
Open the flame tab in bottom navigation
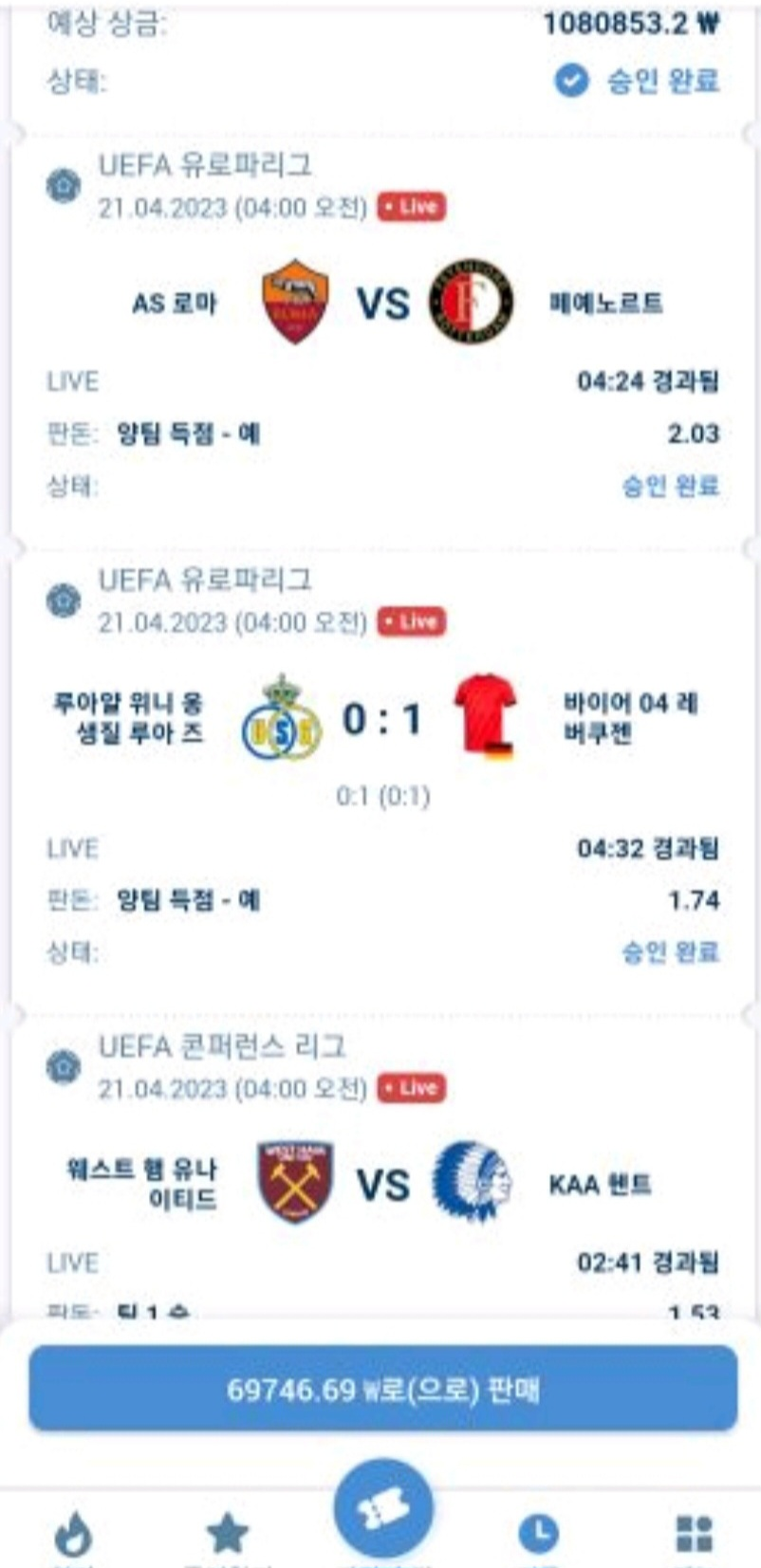tap(73, 1532)
